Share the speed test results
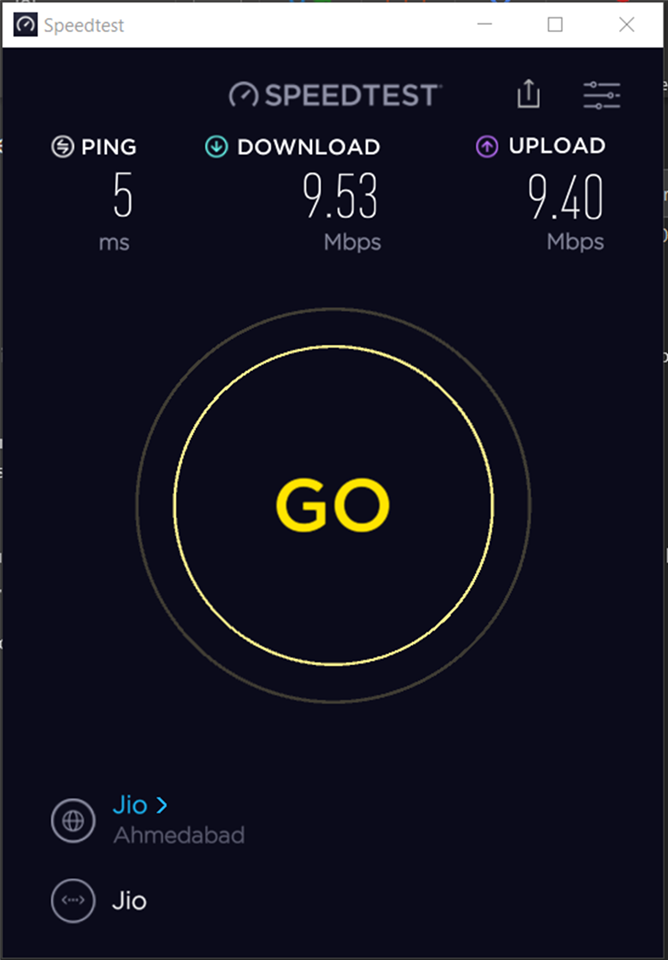The image size is (668, 960). coord(528,94)
